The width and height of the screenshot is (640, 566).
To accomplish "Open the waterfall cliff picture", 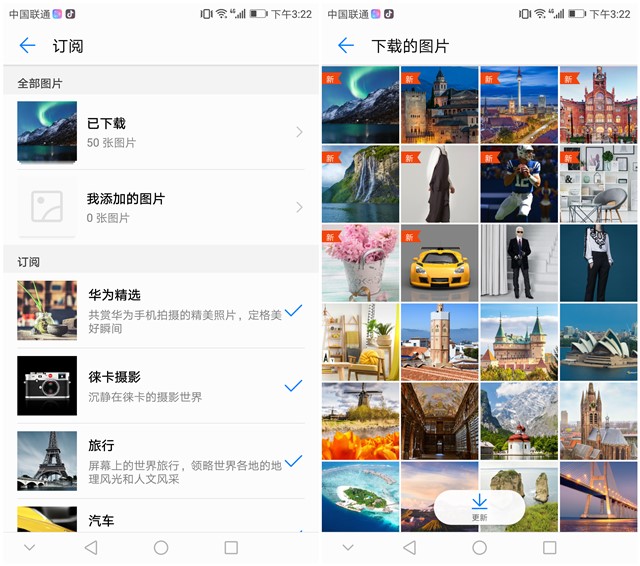I will point(360,184).
